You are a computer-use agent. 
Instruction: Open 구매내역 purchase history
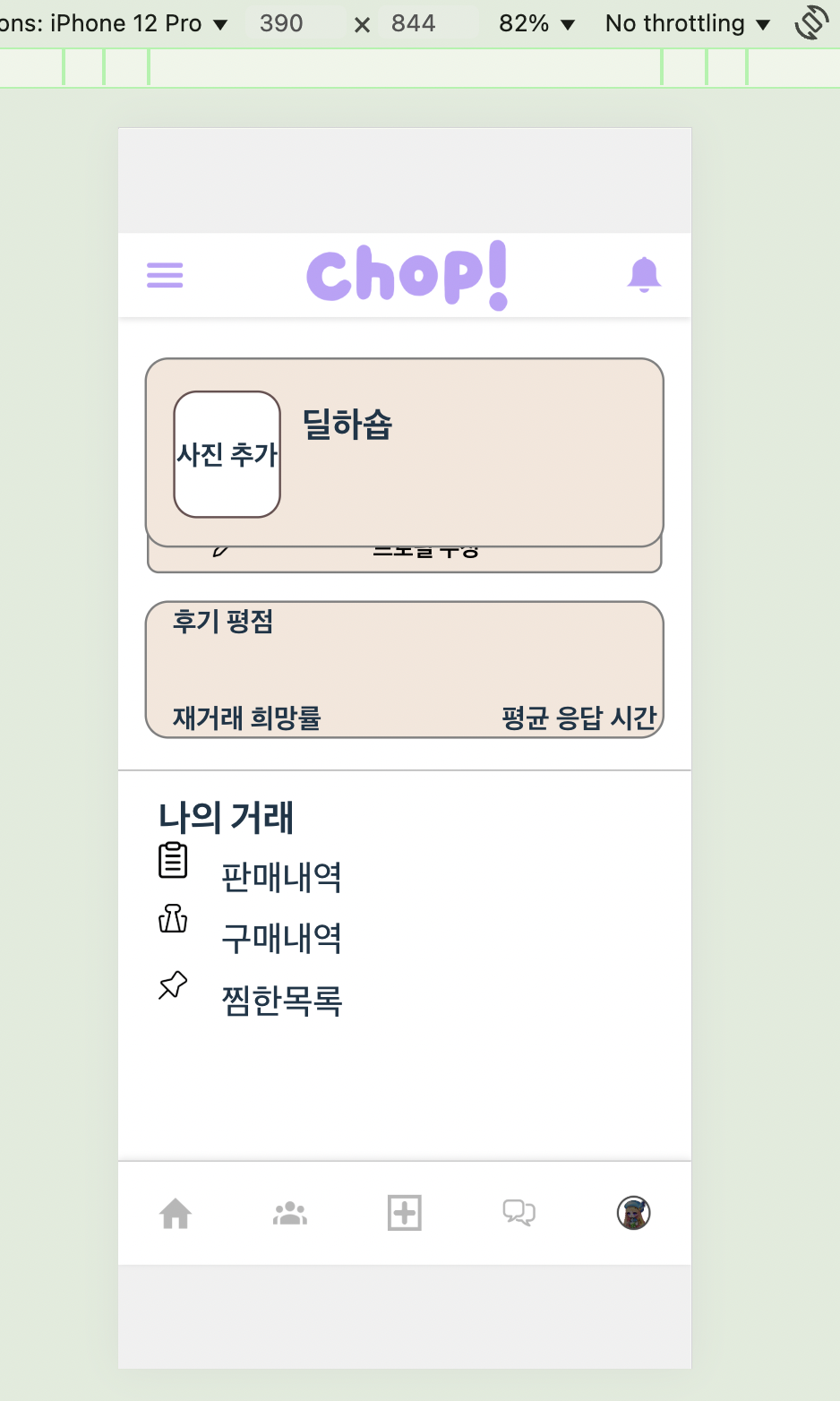[281, 938]
